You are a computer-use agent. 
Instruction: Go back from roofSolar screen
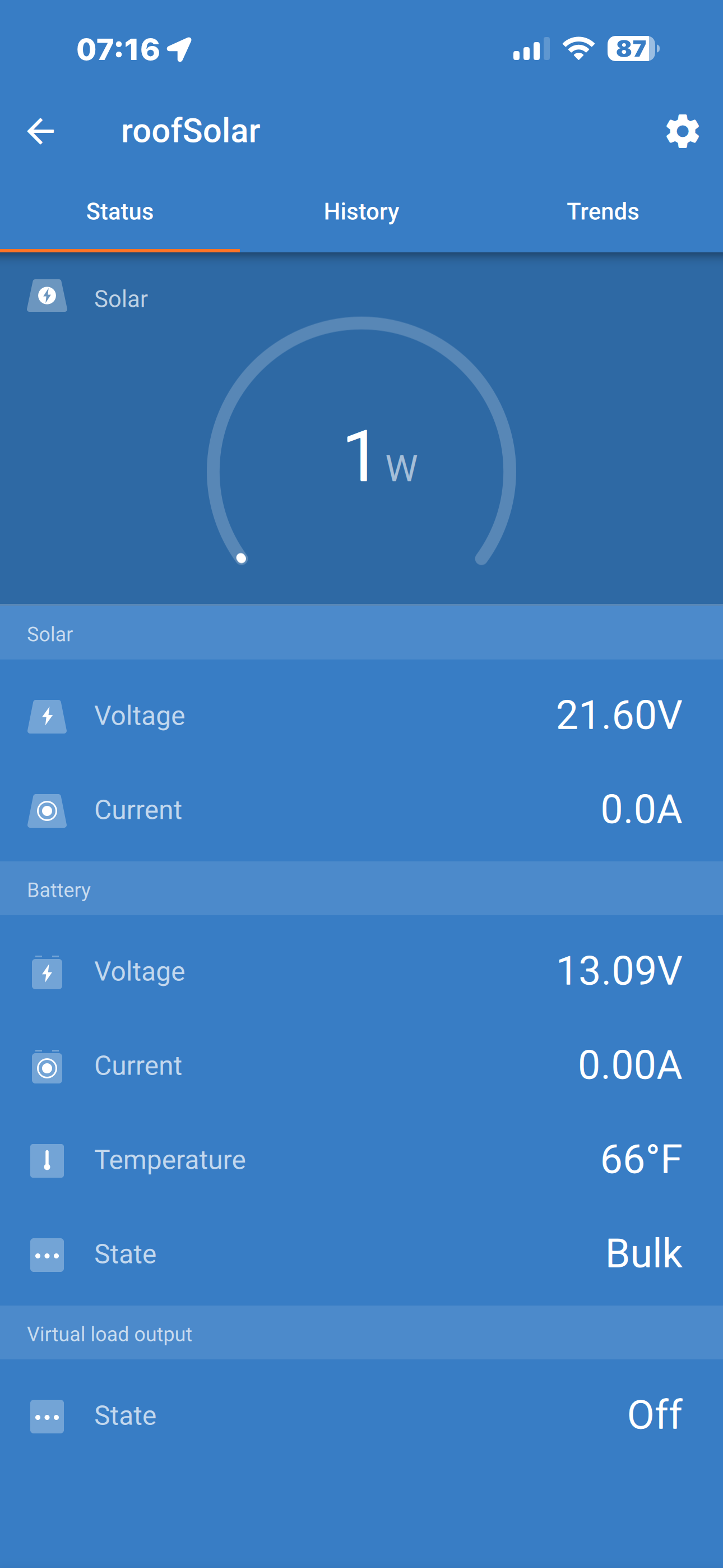[x=41, y=131]
